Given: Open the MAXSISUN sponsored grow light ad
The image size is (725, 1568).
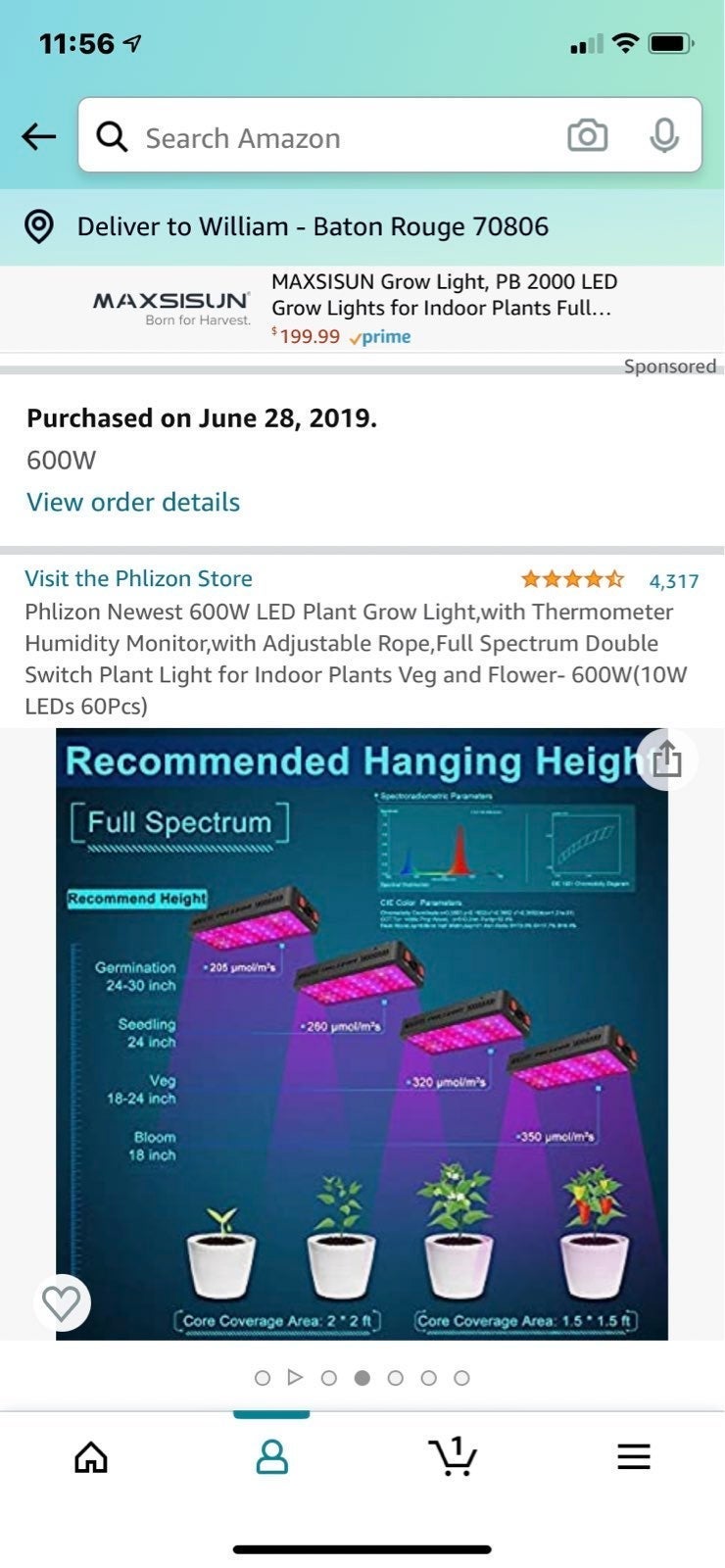Looking at the screenshot, I should click(362, 309).
